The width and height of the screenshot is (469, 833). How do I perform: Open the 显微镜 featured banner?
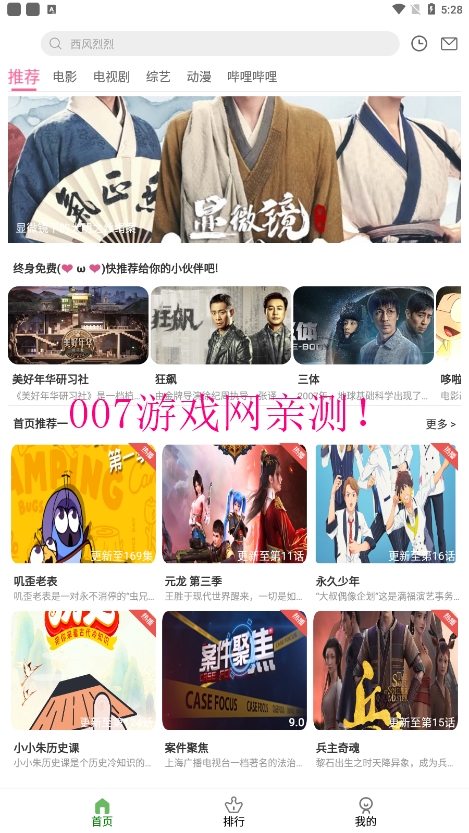click(234, 169)
